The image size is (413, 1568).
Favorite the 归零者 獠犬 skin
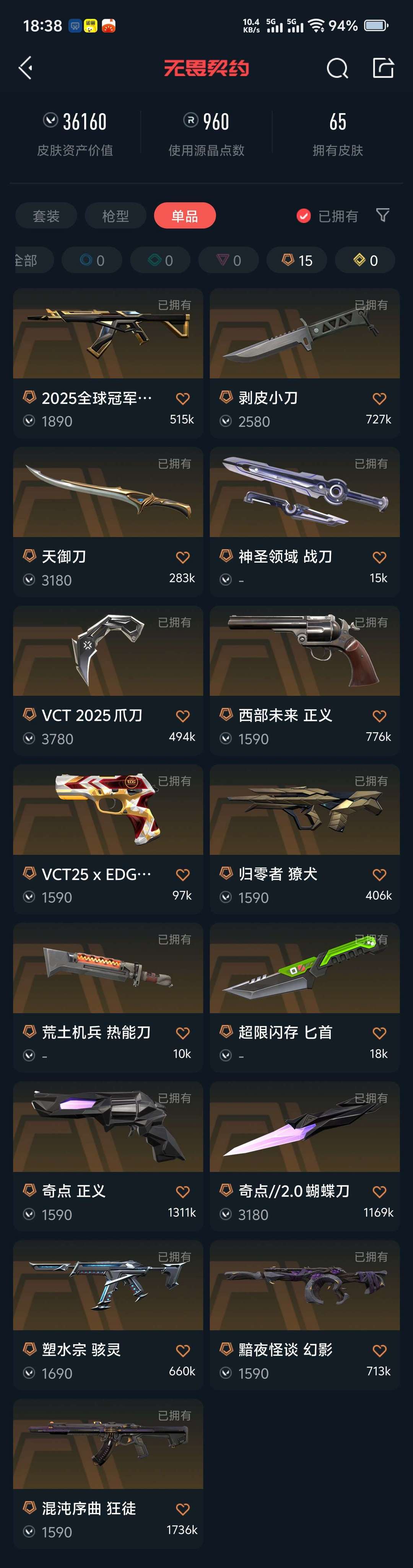(x=379, y=875)
